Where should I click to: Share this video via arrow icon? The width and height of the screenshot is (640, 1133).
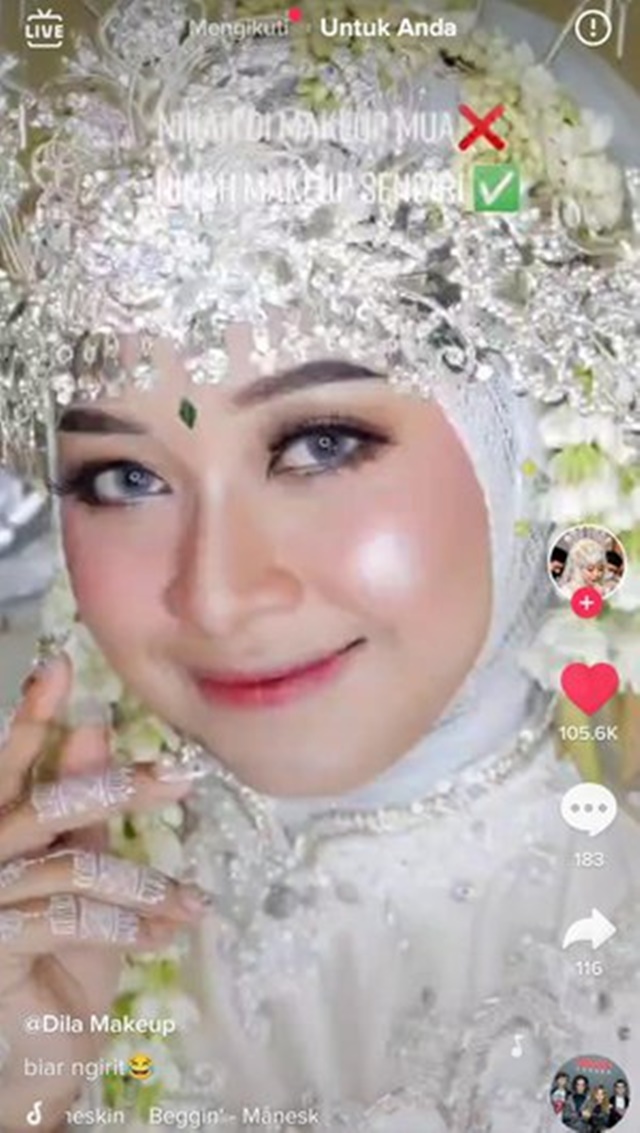coord(588,929)
